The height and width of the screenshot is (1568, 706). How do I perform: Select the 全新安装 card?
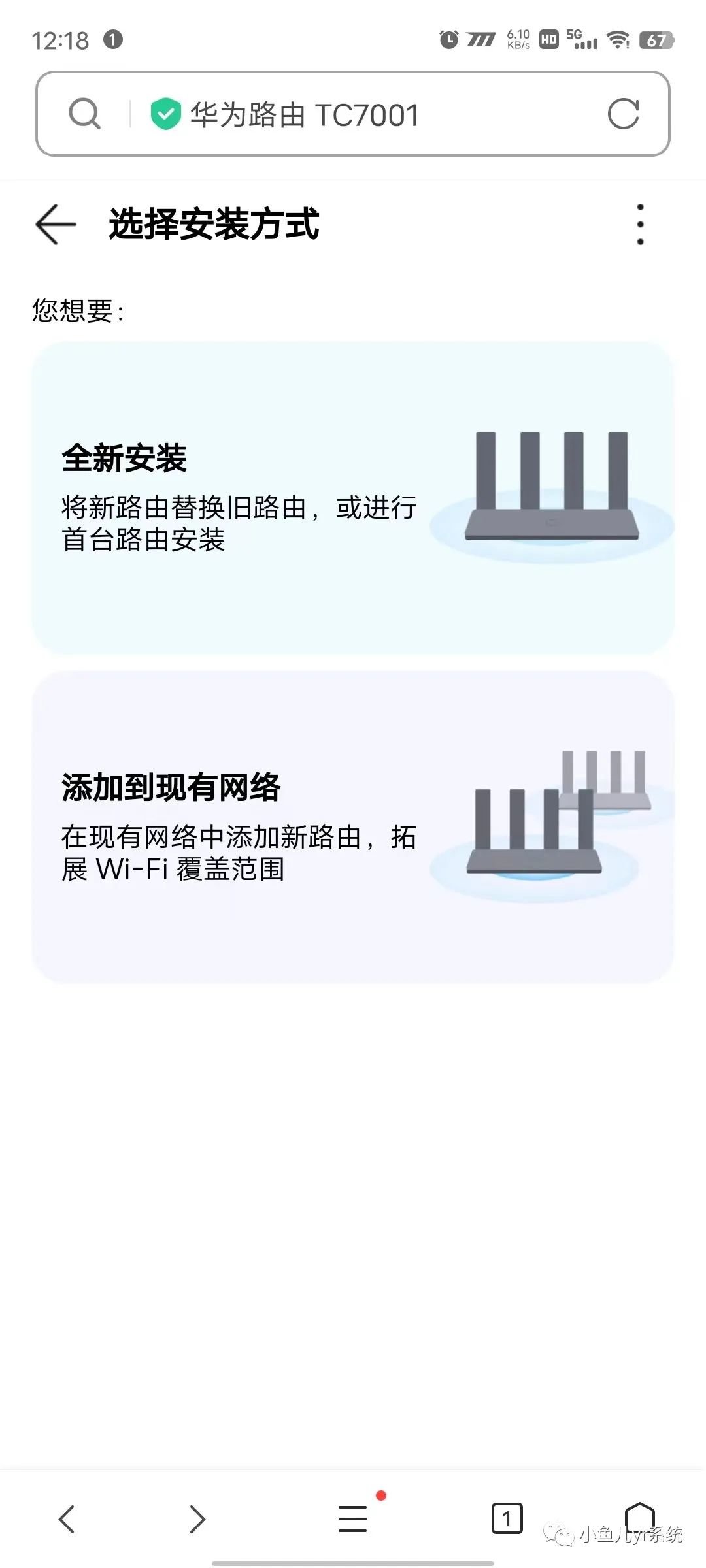pos(353,498)
